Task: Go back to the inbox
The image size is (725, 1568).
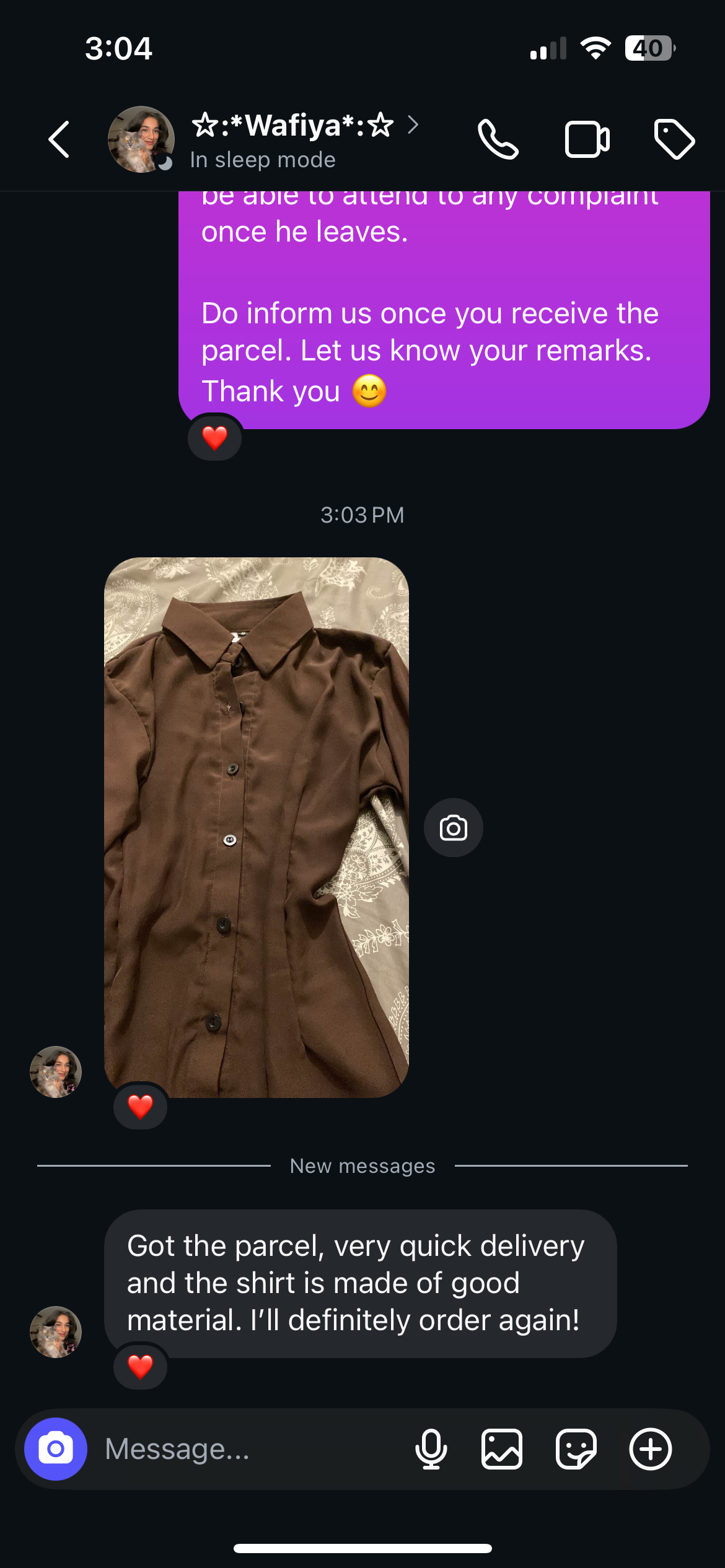Action: pyautogui.click(x=59, y=139)
